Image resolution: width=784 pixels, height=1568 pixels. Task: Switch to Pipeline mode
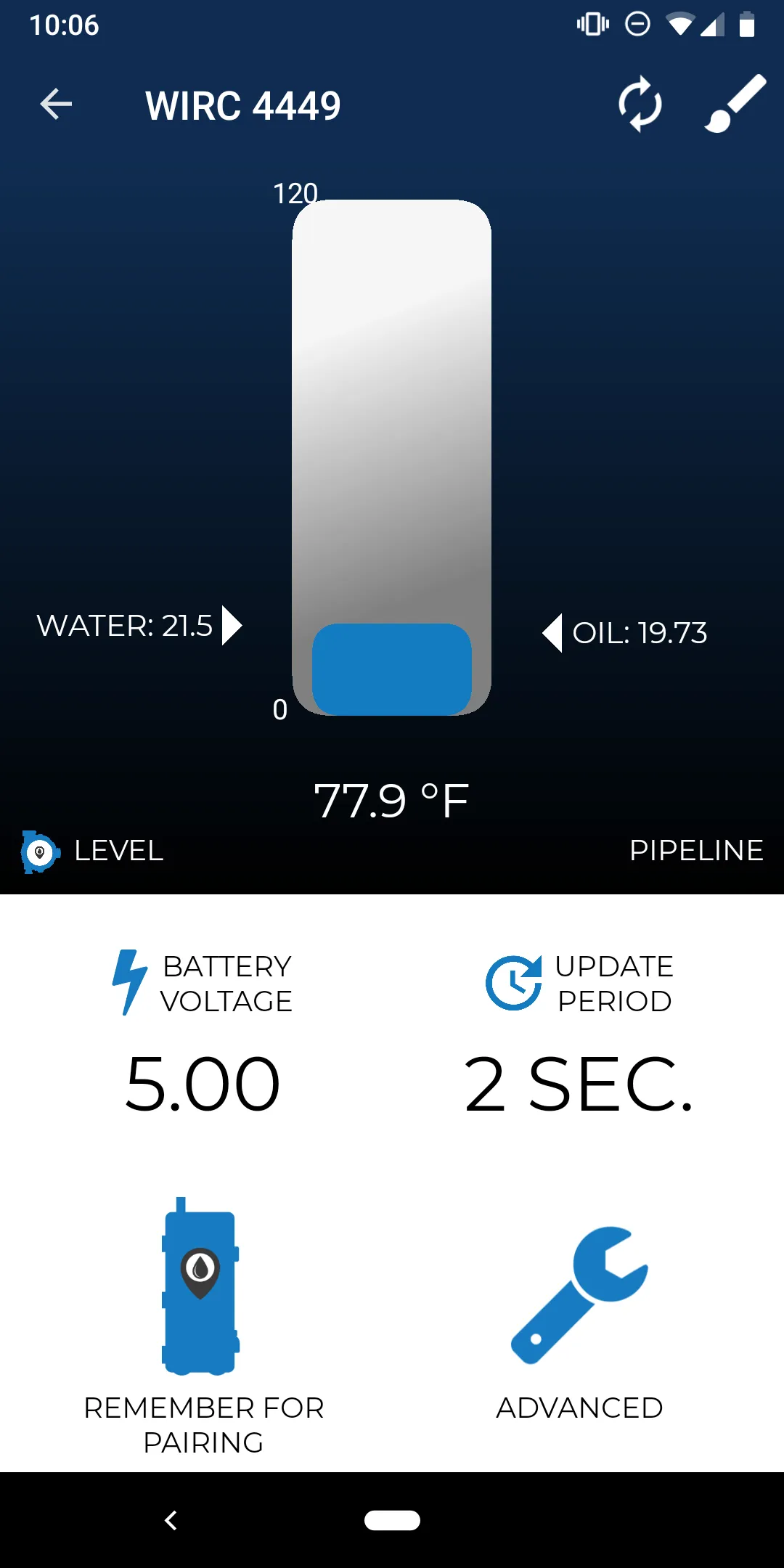tap(695, 851)
